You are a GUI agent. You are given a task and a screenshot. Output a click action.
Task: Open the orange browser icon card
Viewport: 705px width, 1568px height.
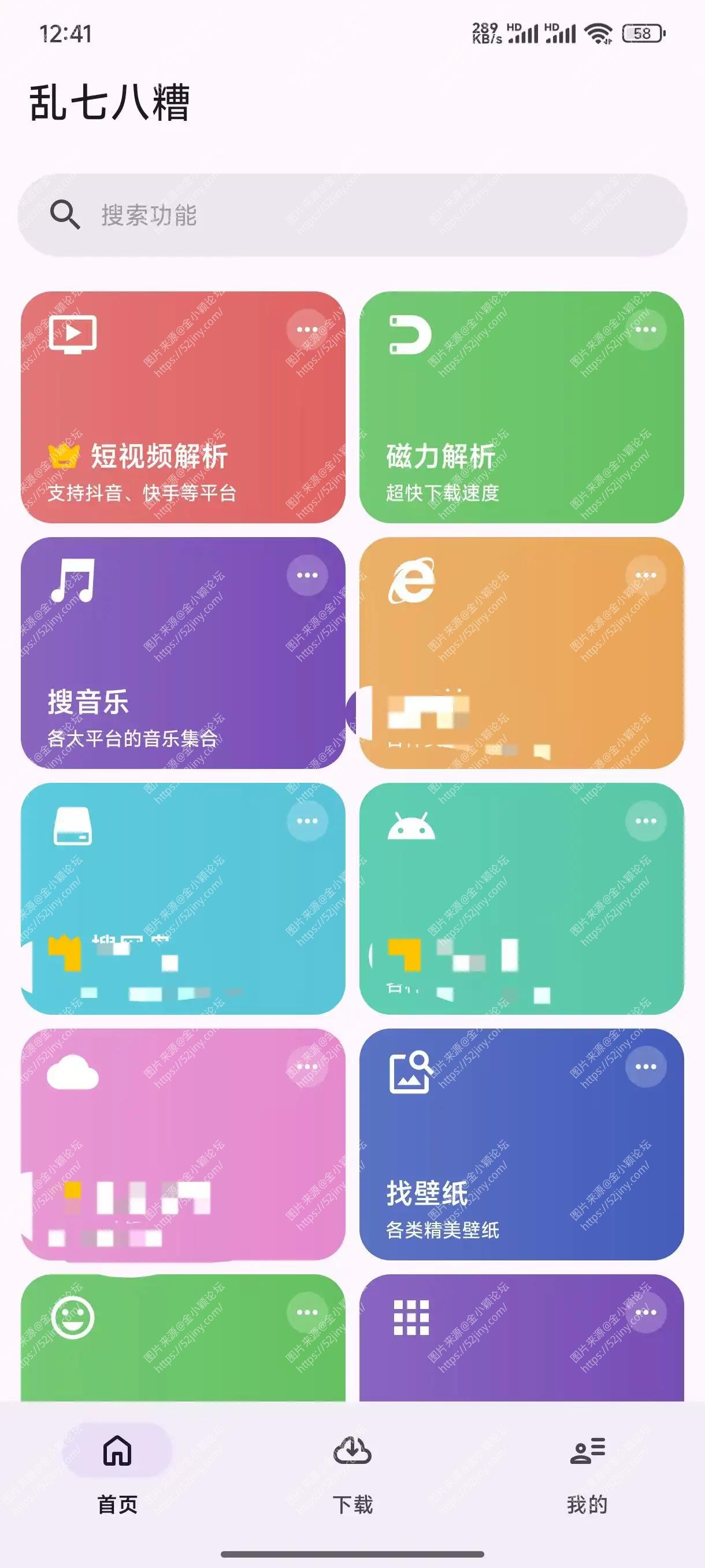521,653
